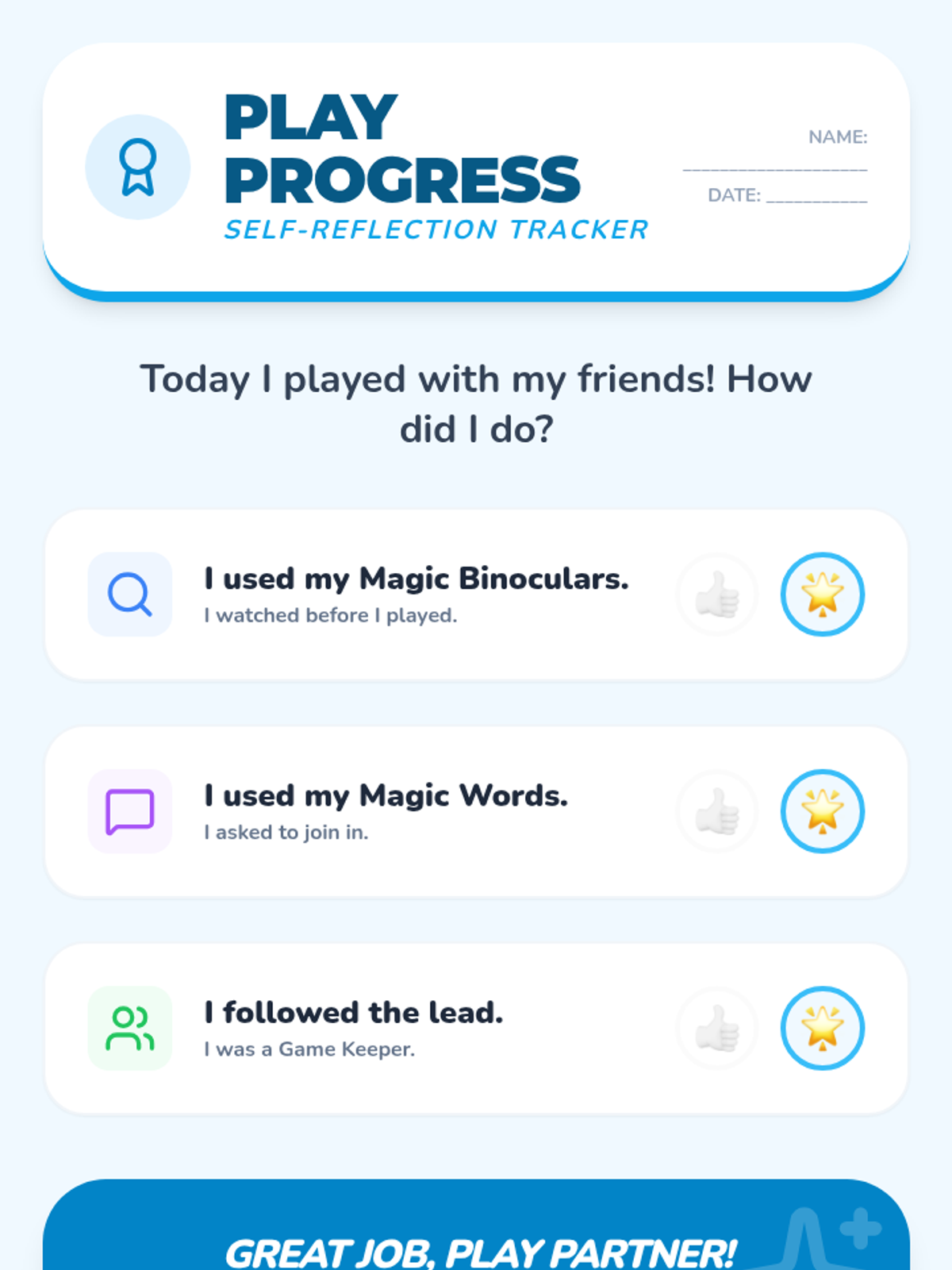Pick the star rating for Magic Words
The height and width of the screenshot is (1270, 952).
coord(823,811)
